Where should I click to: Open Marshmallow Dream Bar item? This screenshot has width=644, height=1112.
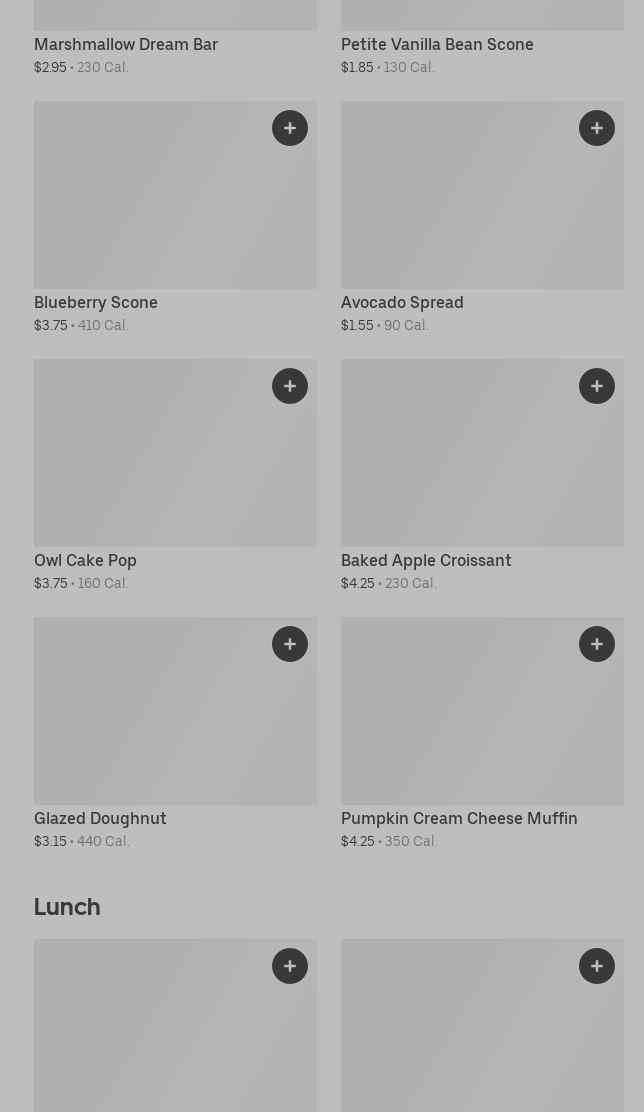126,44
